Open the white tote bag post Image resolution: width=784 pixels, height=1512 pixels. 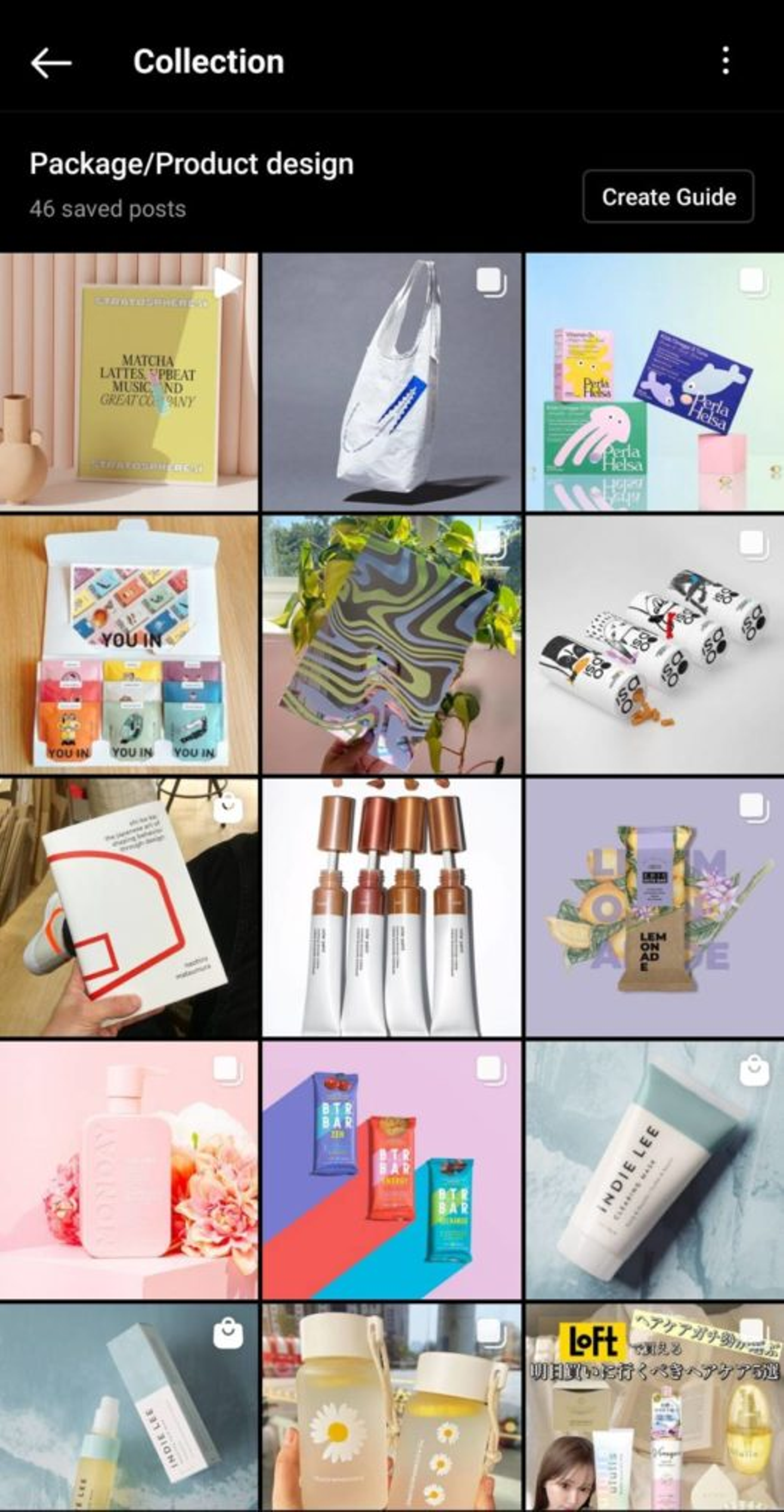tap(391, 382)
